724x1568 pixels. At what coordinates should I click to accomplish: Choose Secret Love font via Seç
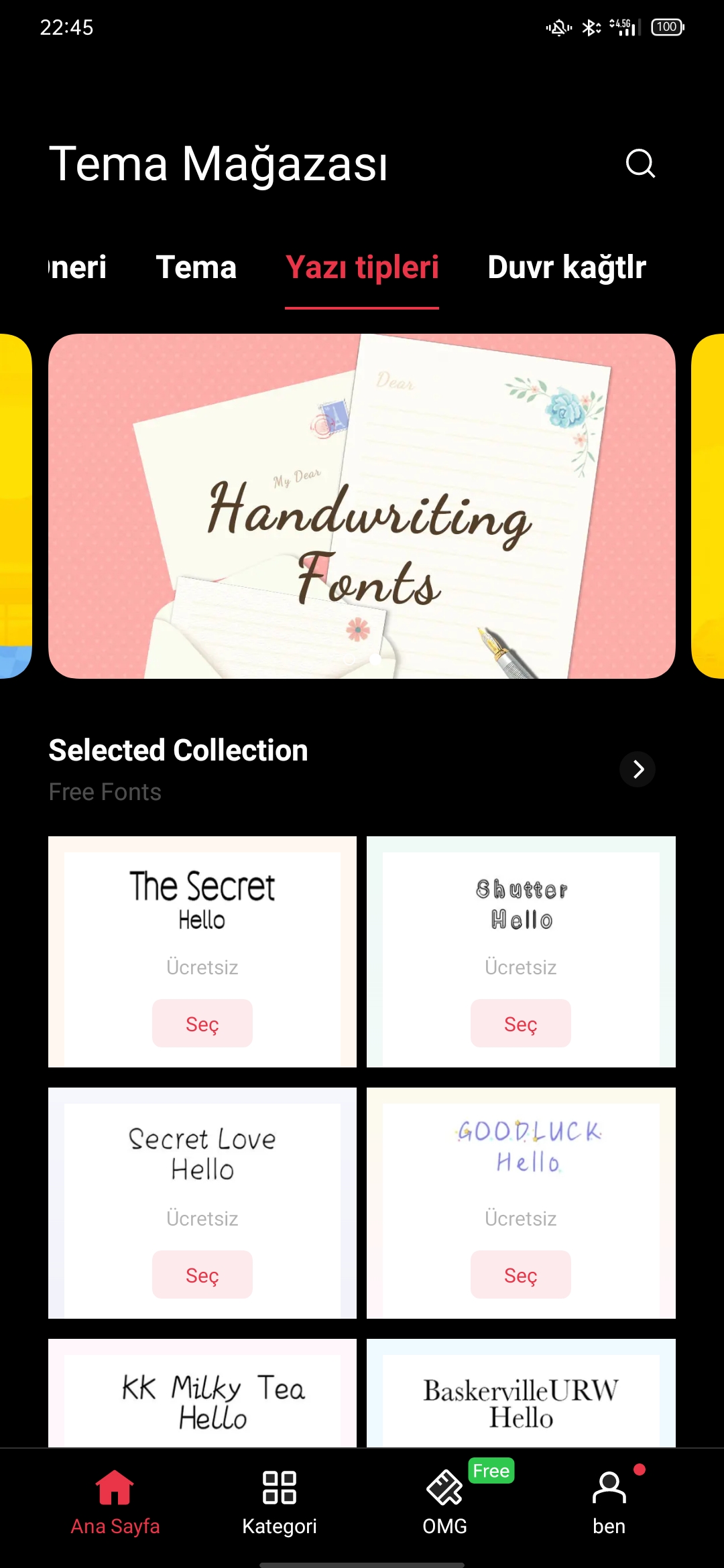point(202,1275)
